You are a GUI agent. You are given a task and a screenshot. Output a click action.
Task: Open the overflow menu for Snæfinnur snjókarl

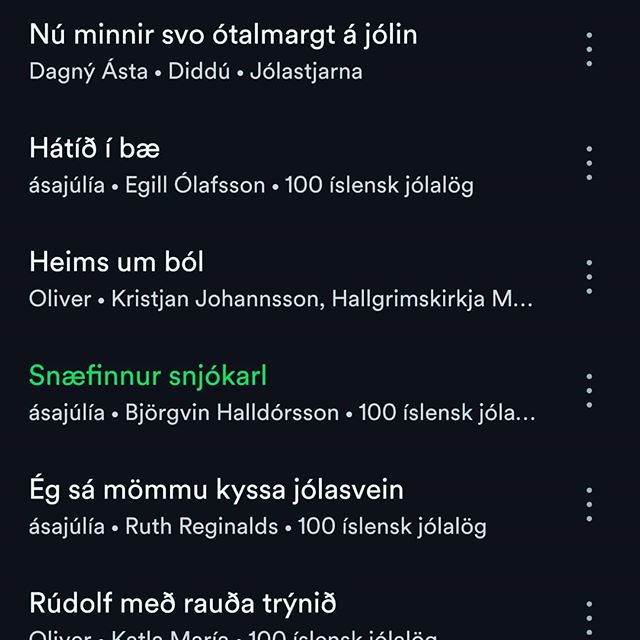pyautogui.click(x=590, y=391)
